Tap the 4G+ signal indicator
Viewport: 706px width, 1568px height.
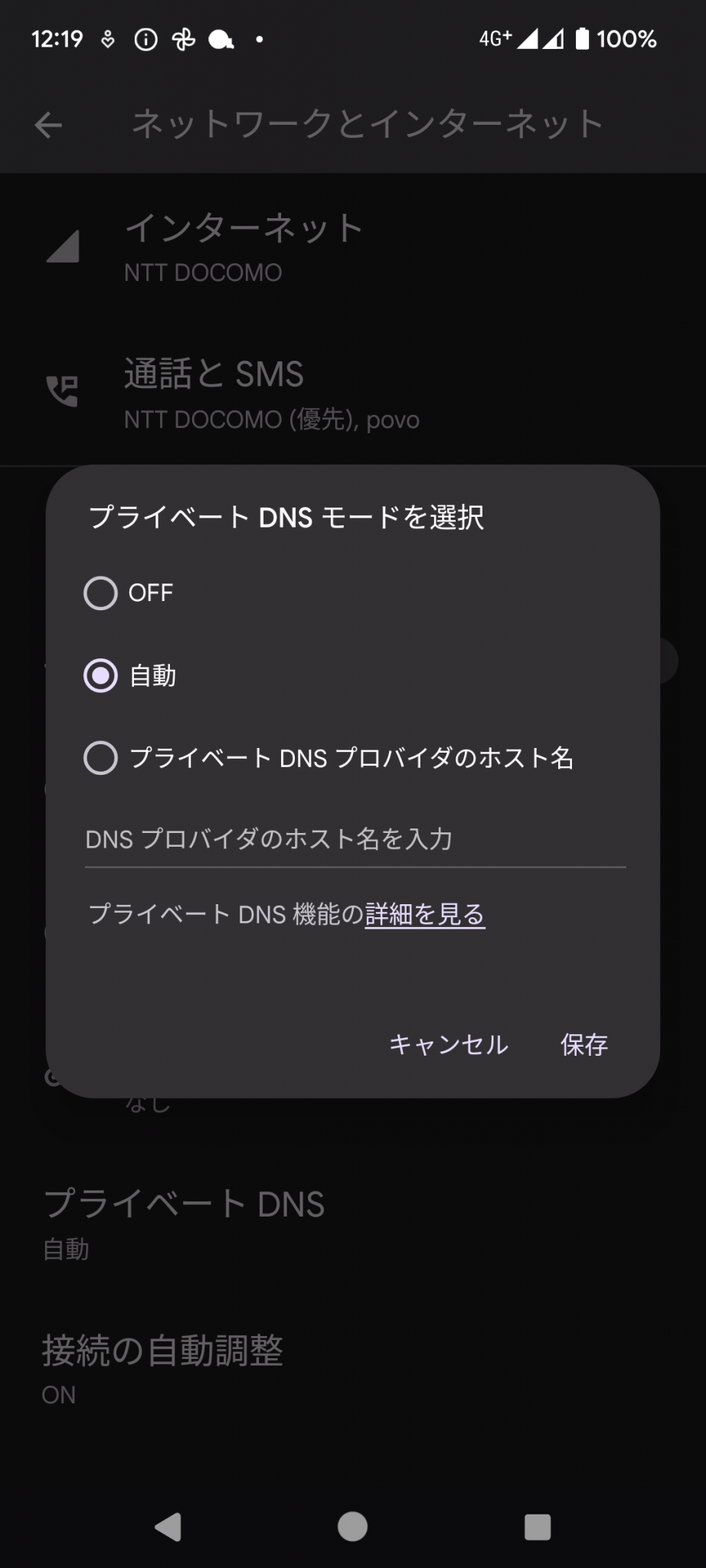pyautogui.click(x=497, y=37)
